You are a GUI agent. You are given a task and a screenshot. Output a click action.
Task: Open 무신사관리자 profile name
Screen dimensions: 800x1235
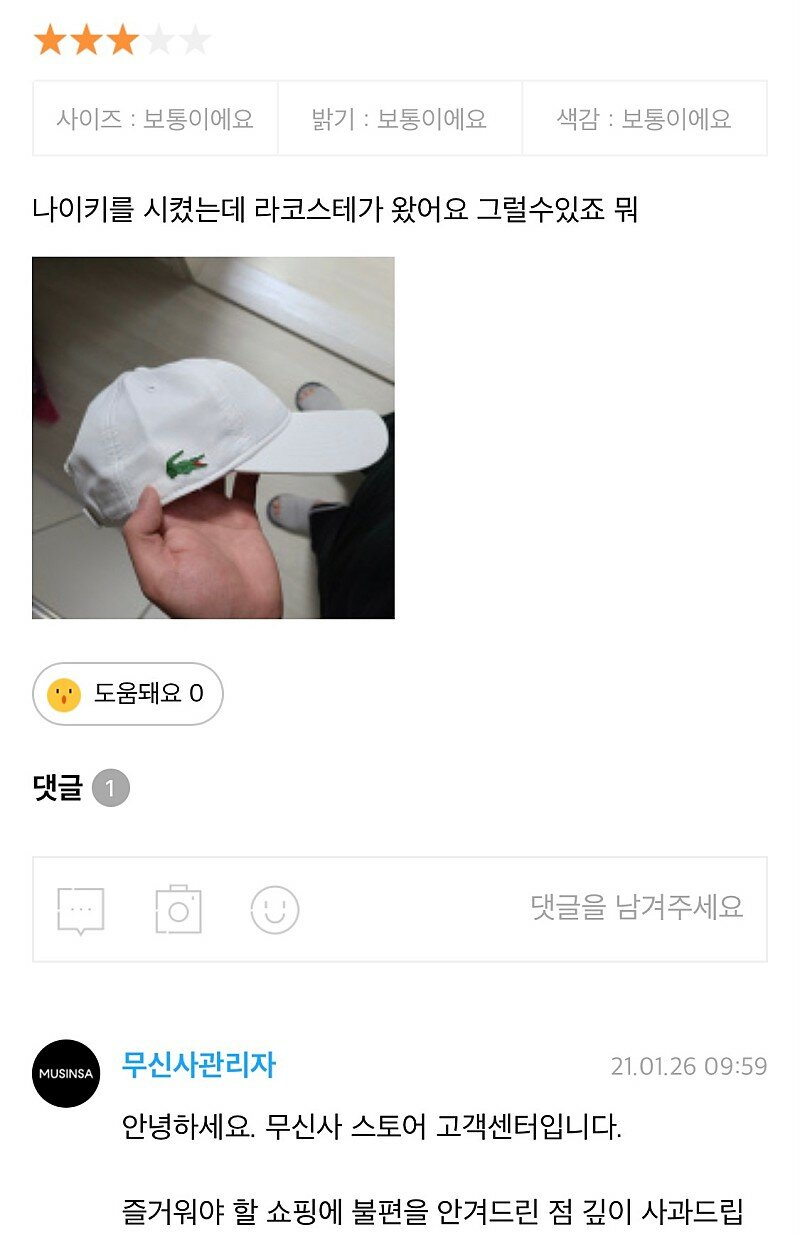tap(198, 1065)
